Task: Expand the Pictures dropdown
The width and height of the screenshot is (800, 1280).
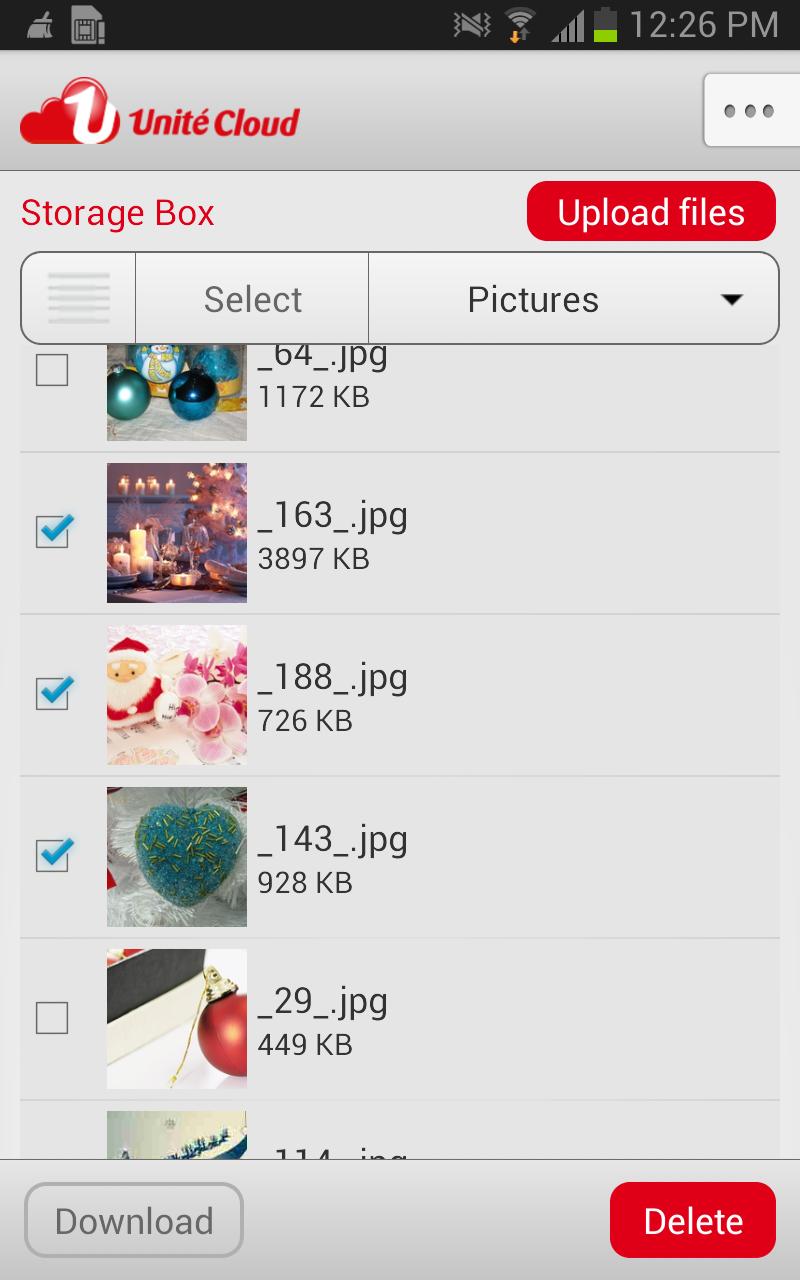Action: (x=574, y=298)
